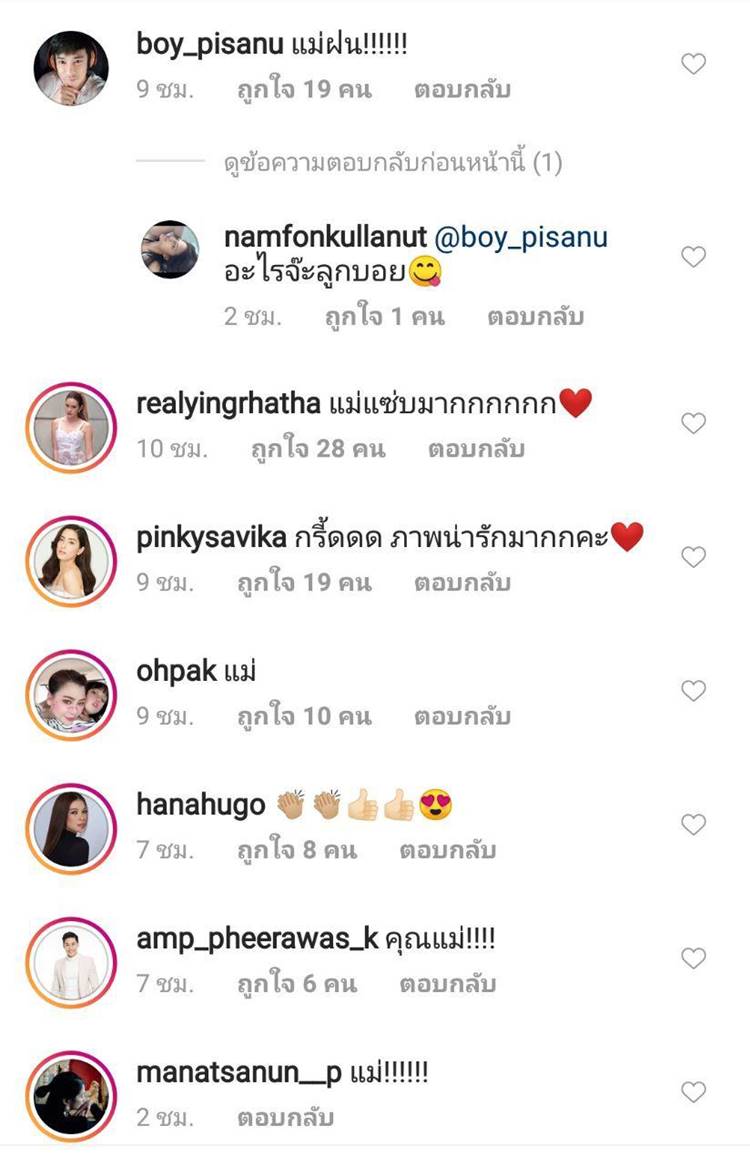This screenshot has width=750, height=1165.
Task: Like ohpak's comment
Action: point(693,691)
